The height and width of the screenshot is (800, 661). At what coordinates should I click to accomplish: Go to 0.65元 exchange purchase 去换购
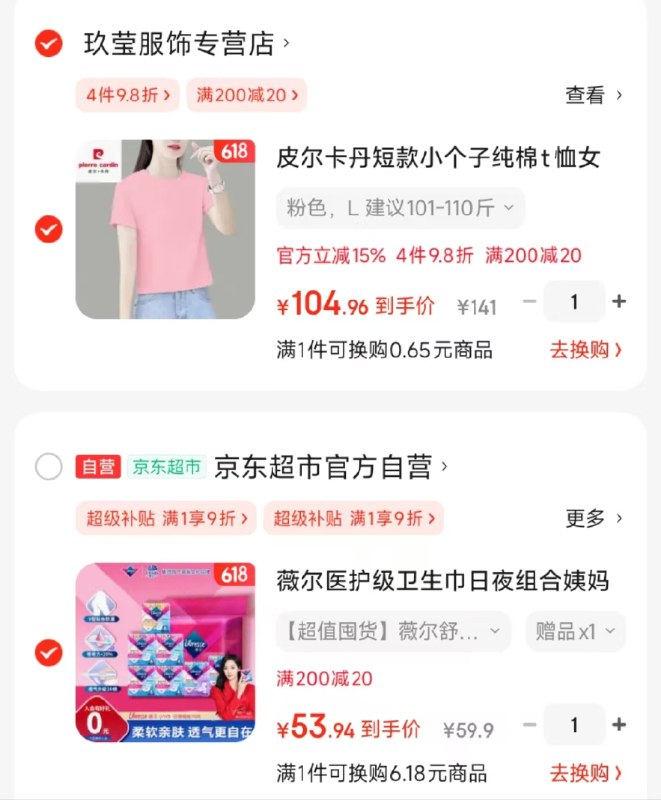click(x=586, y=350)
